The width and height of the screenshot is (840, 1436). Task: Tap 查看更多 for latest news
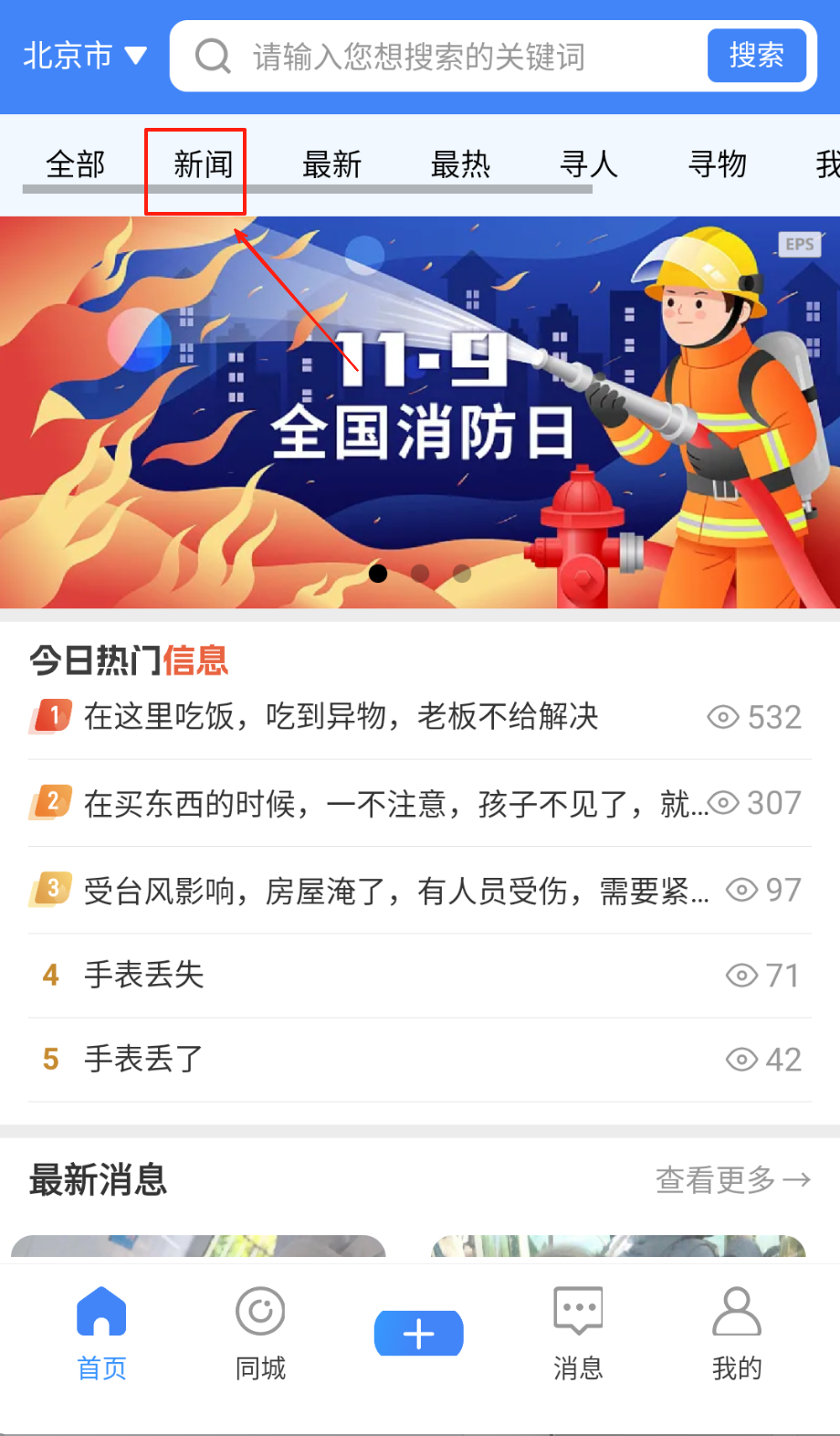tap(732, 1180)
